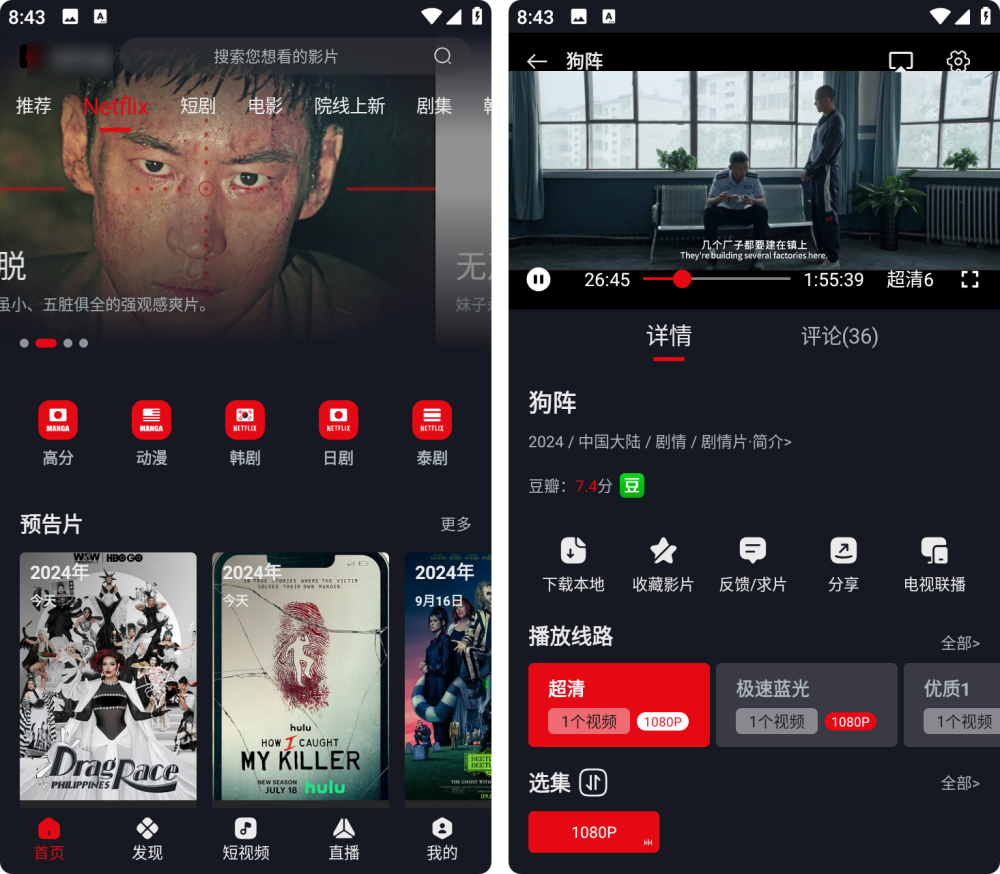Open the Drag Race Philippines trailer card
The width and height of the screenshot is (1000, 874).
point(108,676)
